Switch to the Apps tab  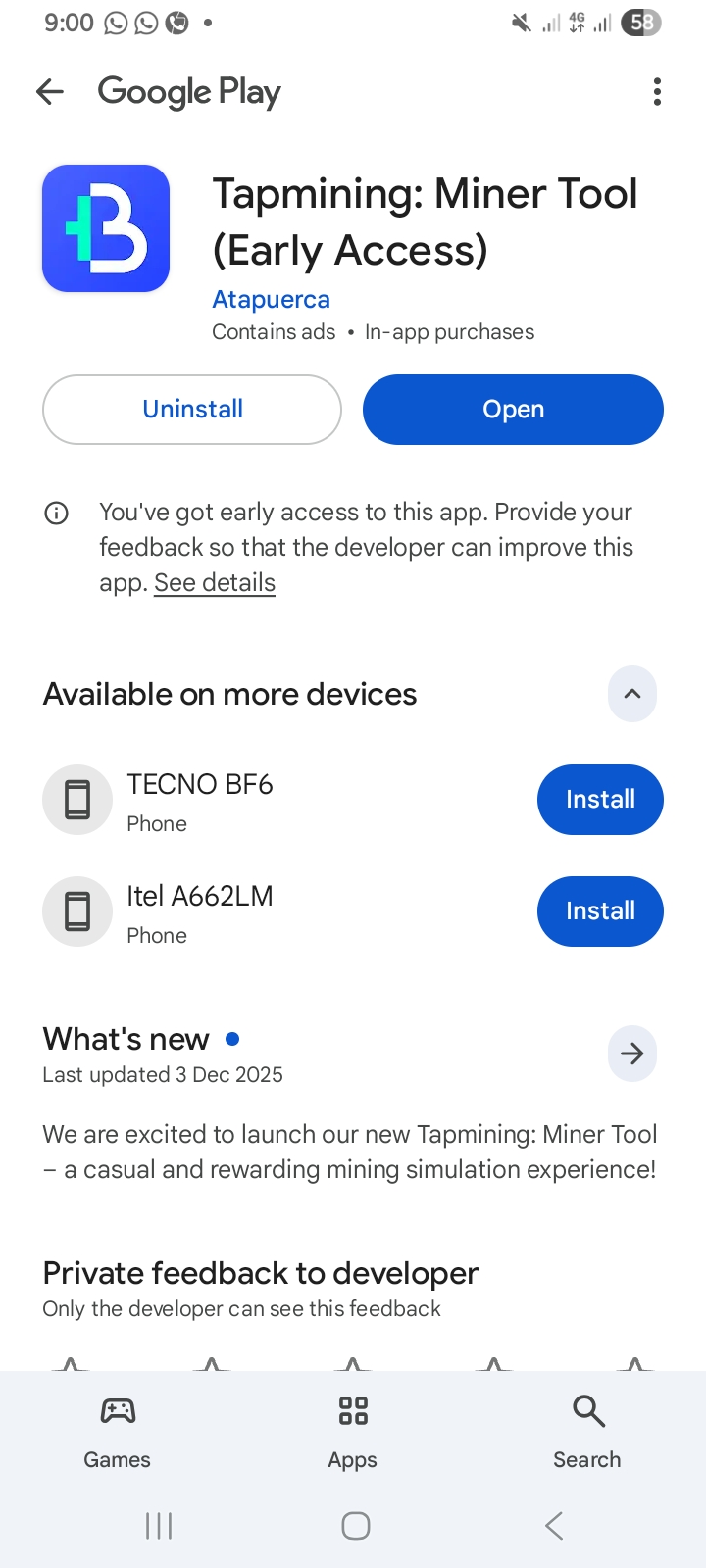point(353,1433)
